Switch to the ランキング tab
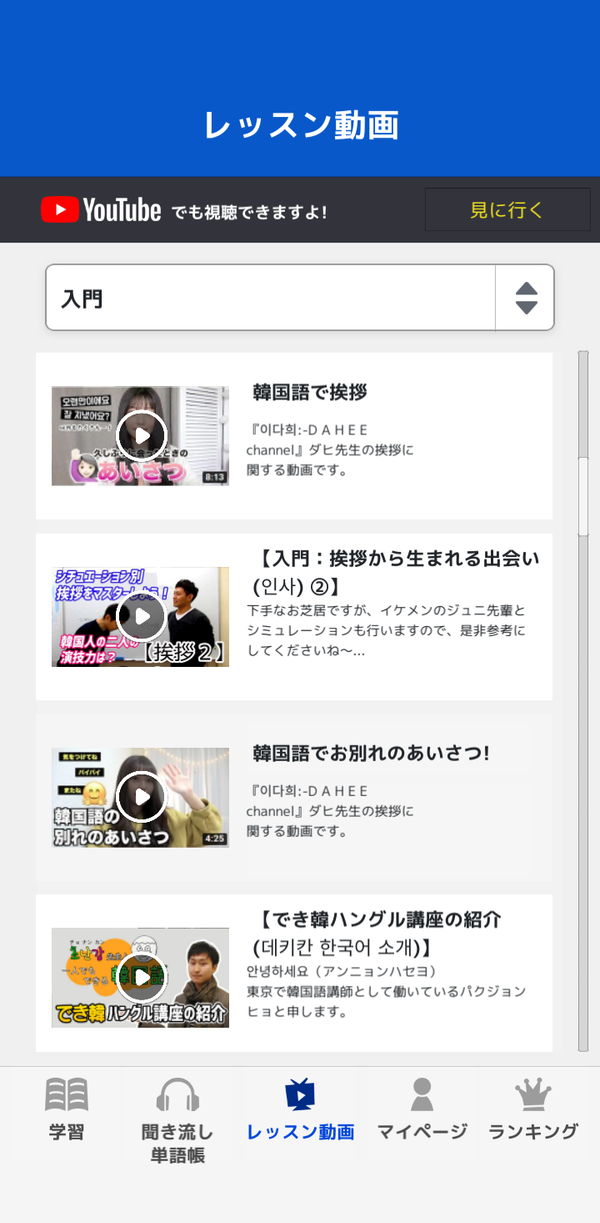The width and height of the screenshot is (600, 1223). 533,1110
